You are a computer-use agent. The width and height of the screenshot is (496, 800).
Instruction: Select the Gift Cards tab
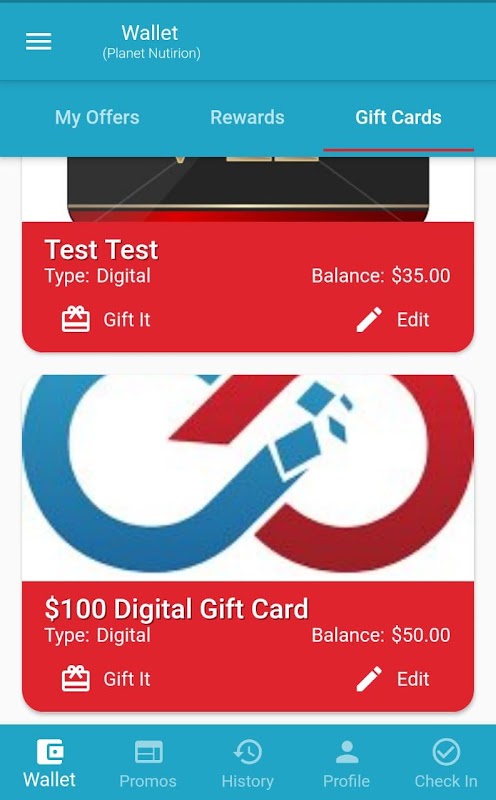(398, 118)
